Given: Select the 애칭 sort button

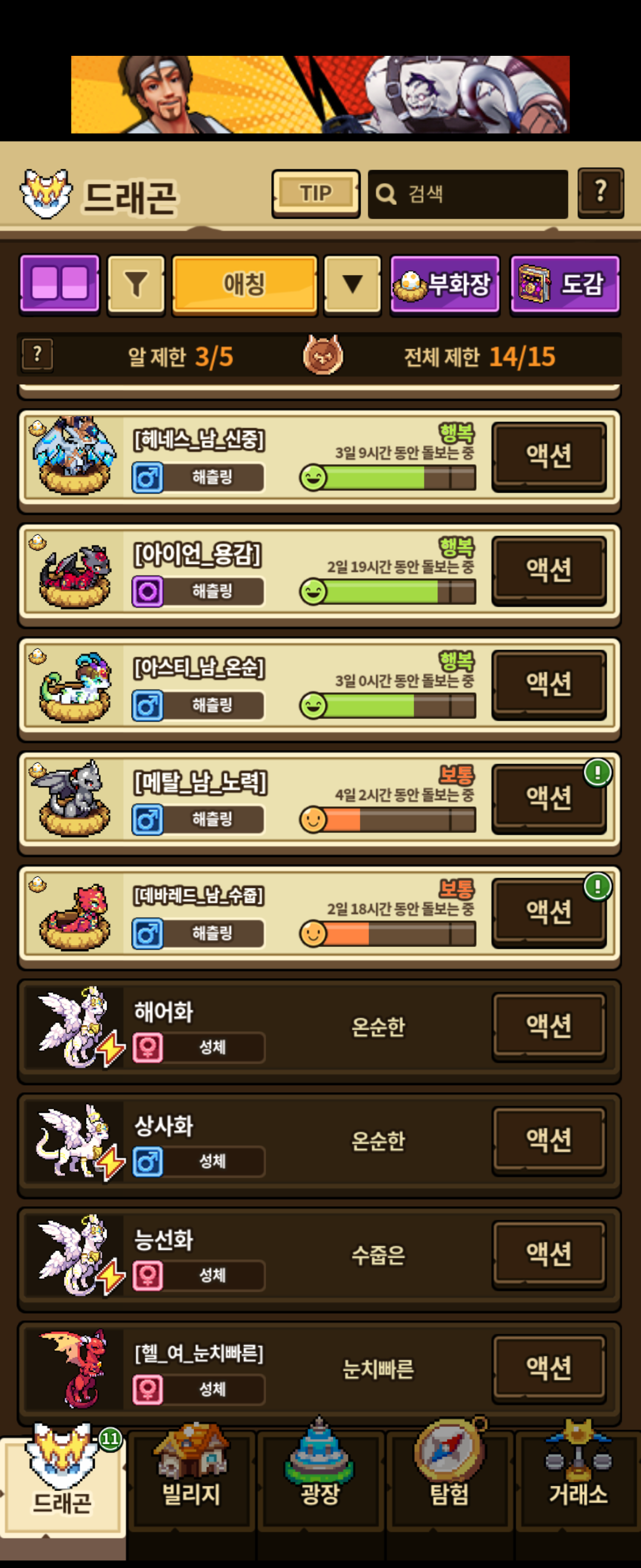Looking at the screenshot, I should (245, 284).
